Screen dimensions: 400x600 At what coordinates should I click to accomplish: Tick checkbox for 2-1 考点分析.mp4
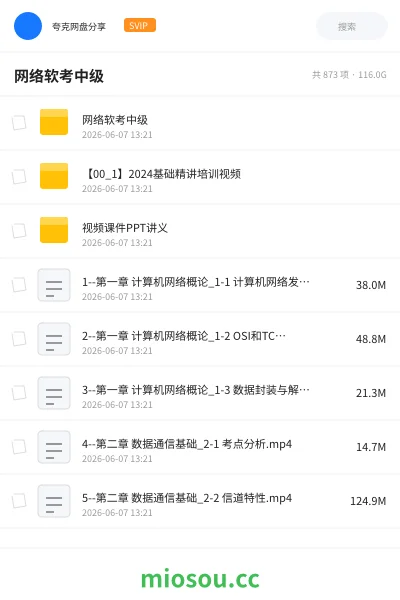tap(19, 447)
